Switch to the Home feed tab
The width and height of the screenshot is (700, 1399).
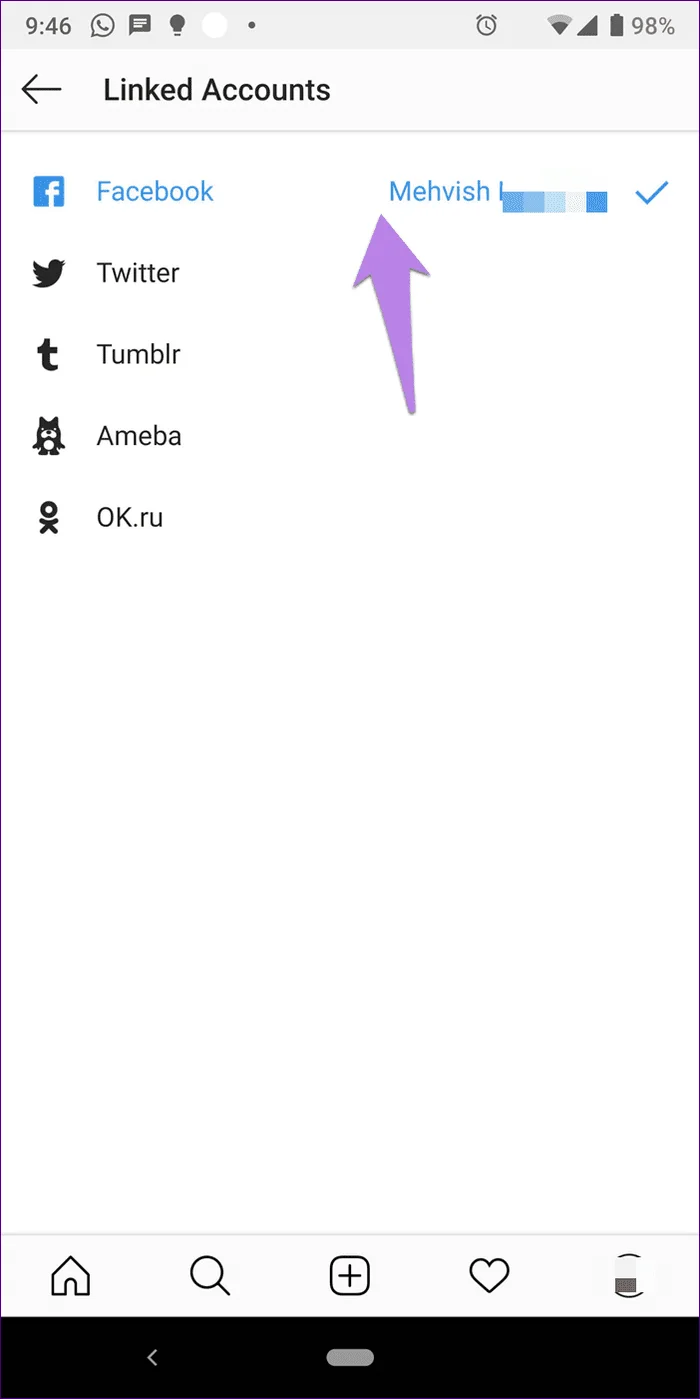(x=70, y=1275)
